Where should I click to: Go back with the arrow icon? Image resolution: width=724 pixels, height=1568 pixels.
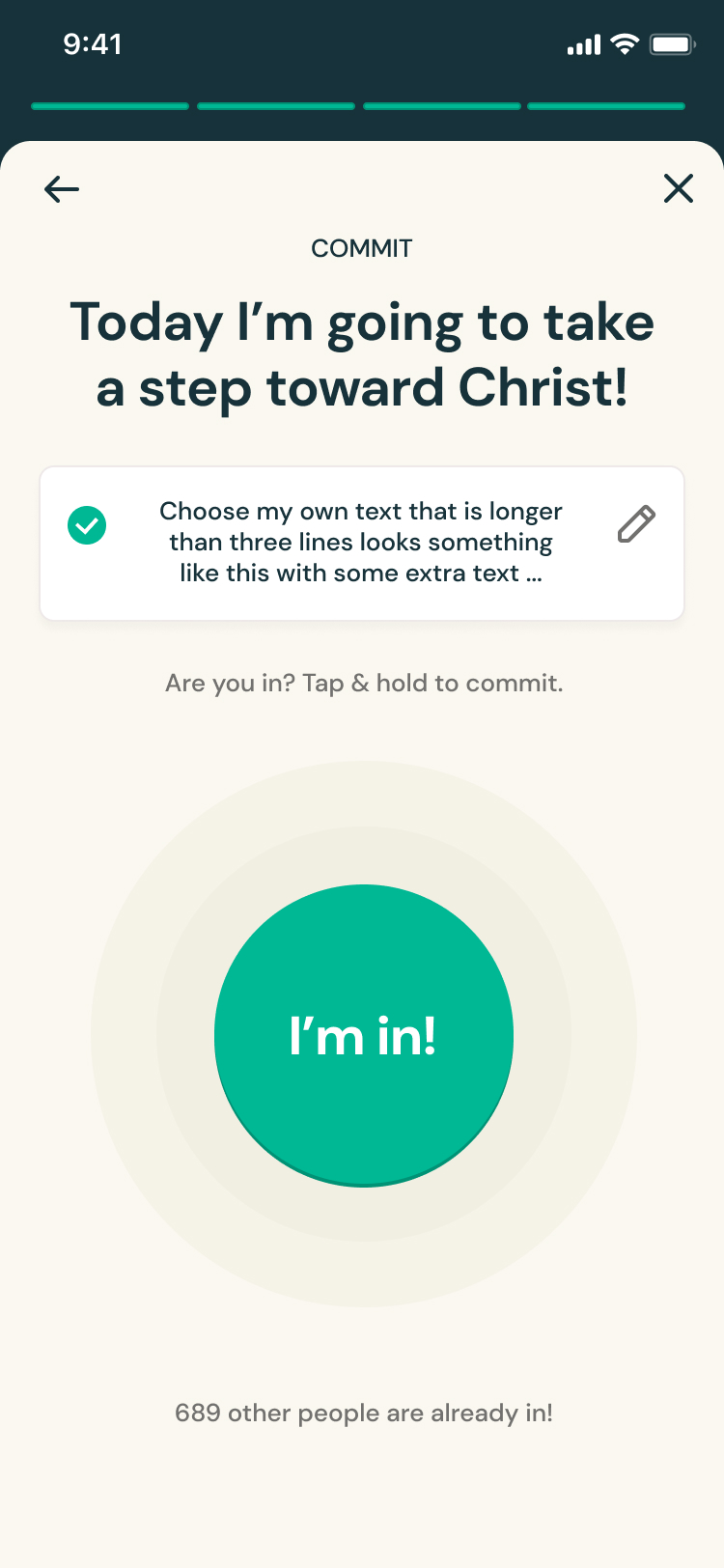pos(62,189)
